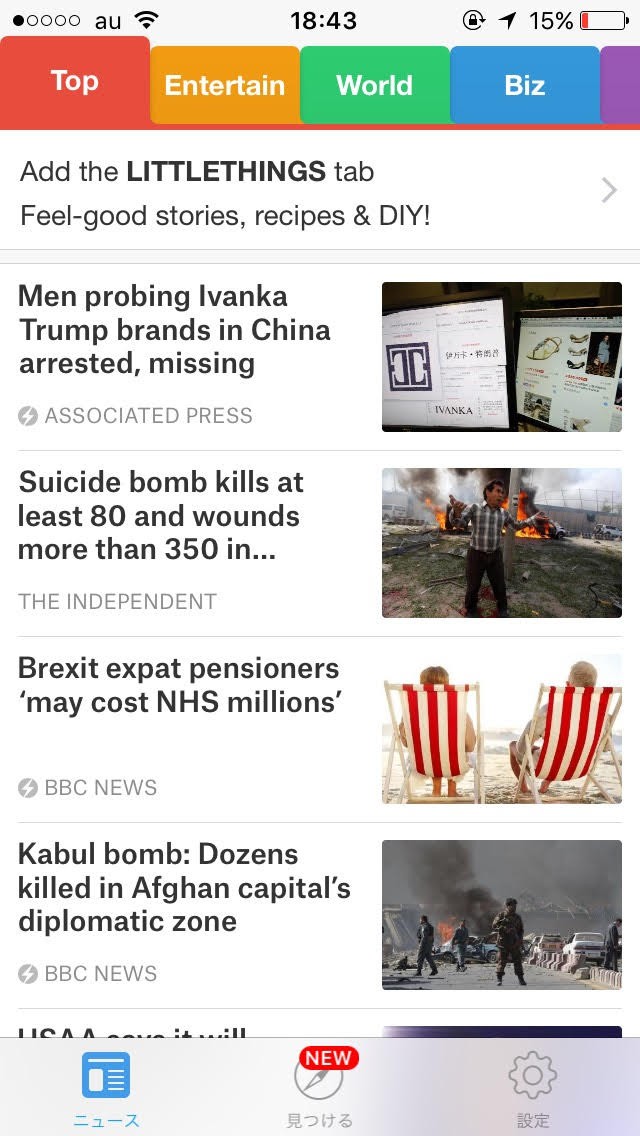Select the World tab

375,86
